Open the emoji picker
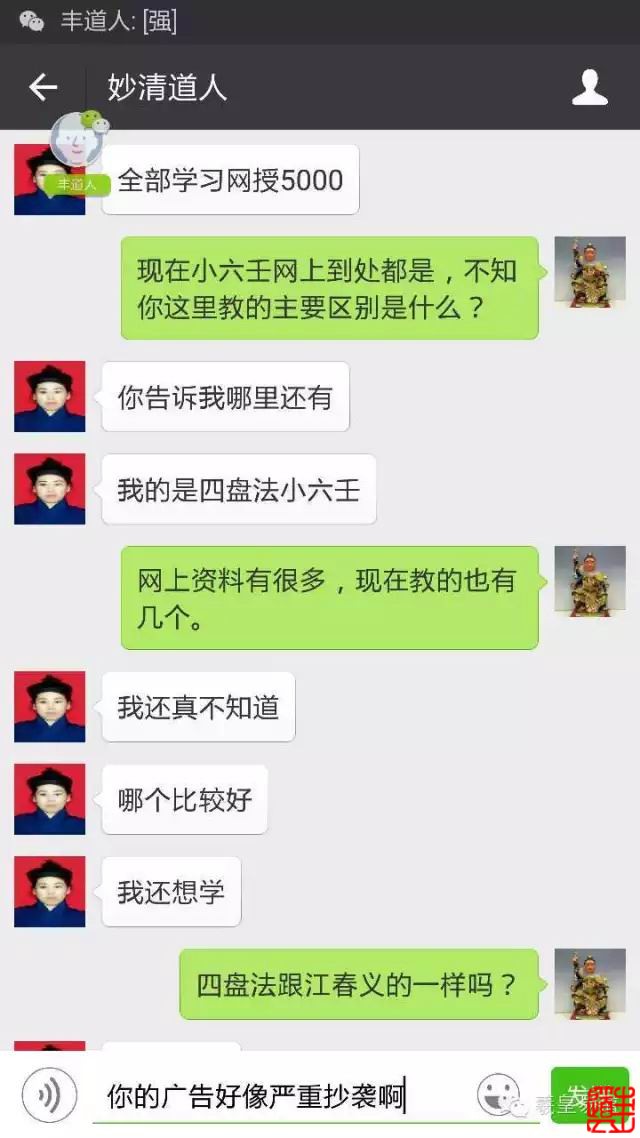Screen dimensions: 640x1138 (501, 1094)
